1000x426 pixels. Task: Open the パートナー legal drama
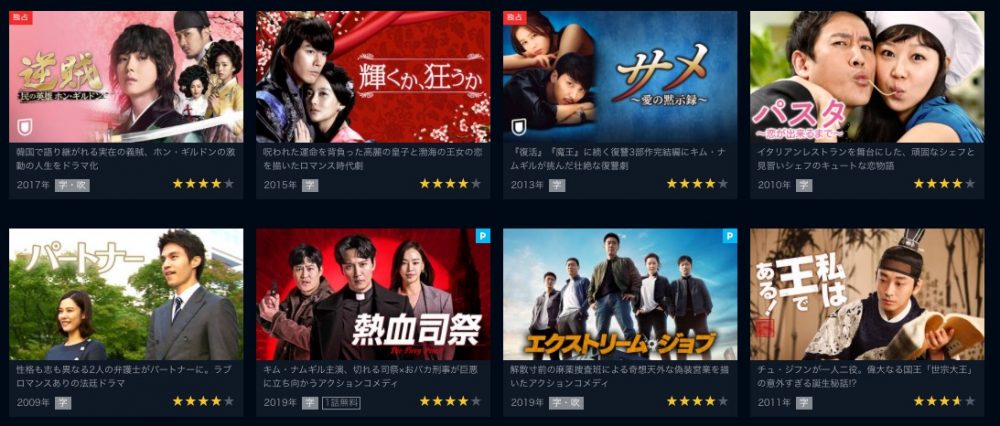[x=126, y=295]
